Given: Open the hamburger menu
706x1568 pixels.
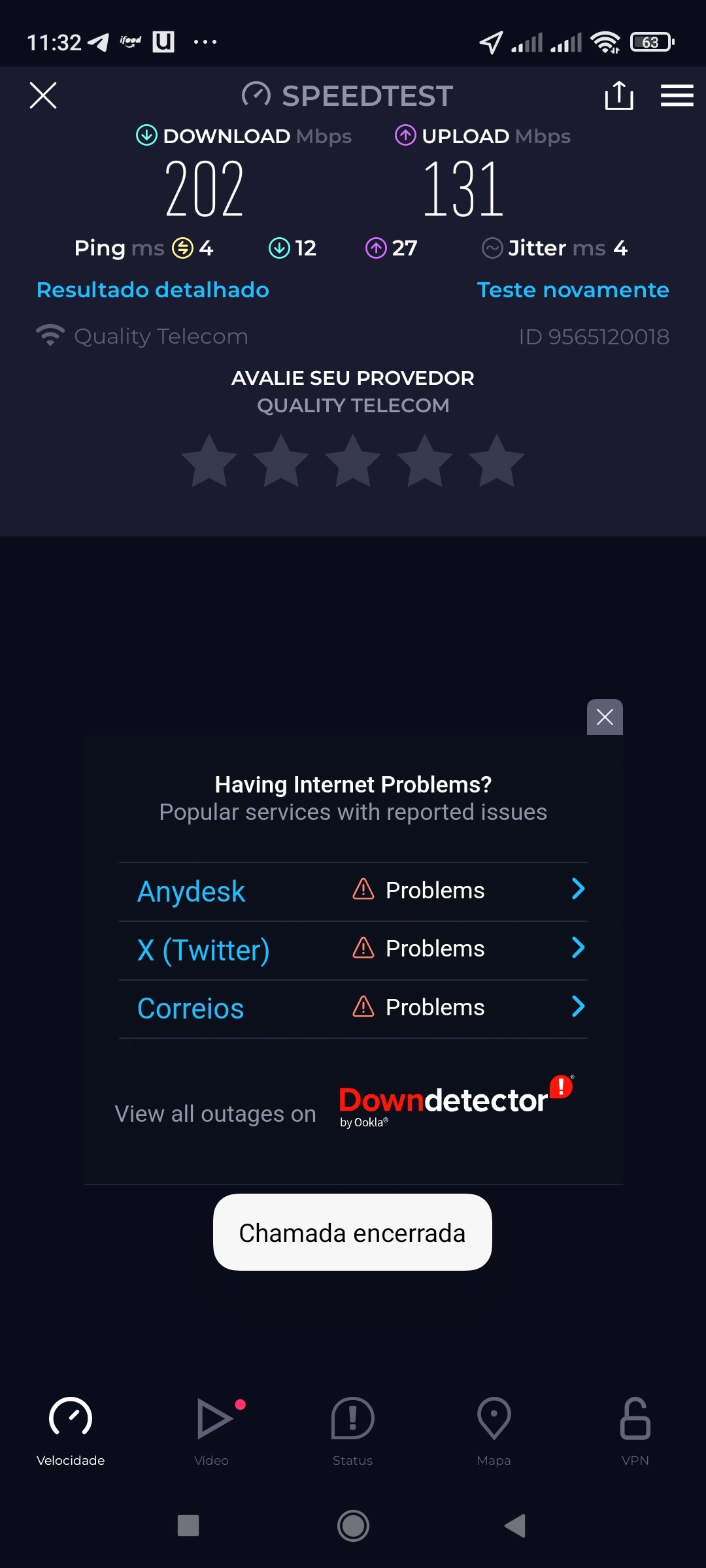Looking at the screenshot, I should coord(677,95).
